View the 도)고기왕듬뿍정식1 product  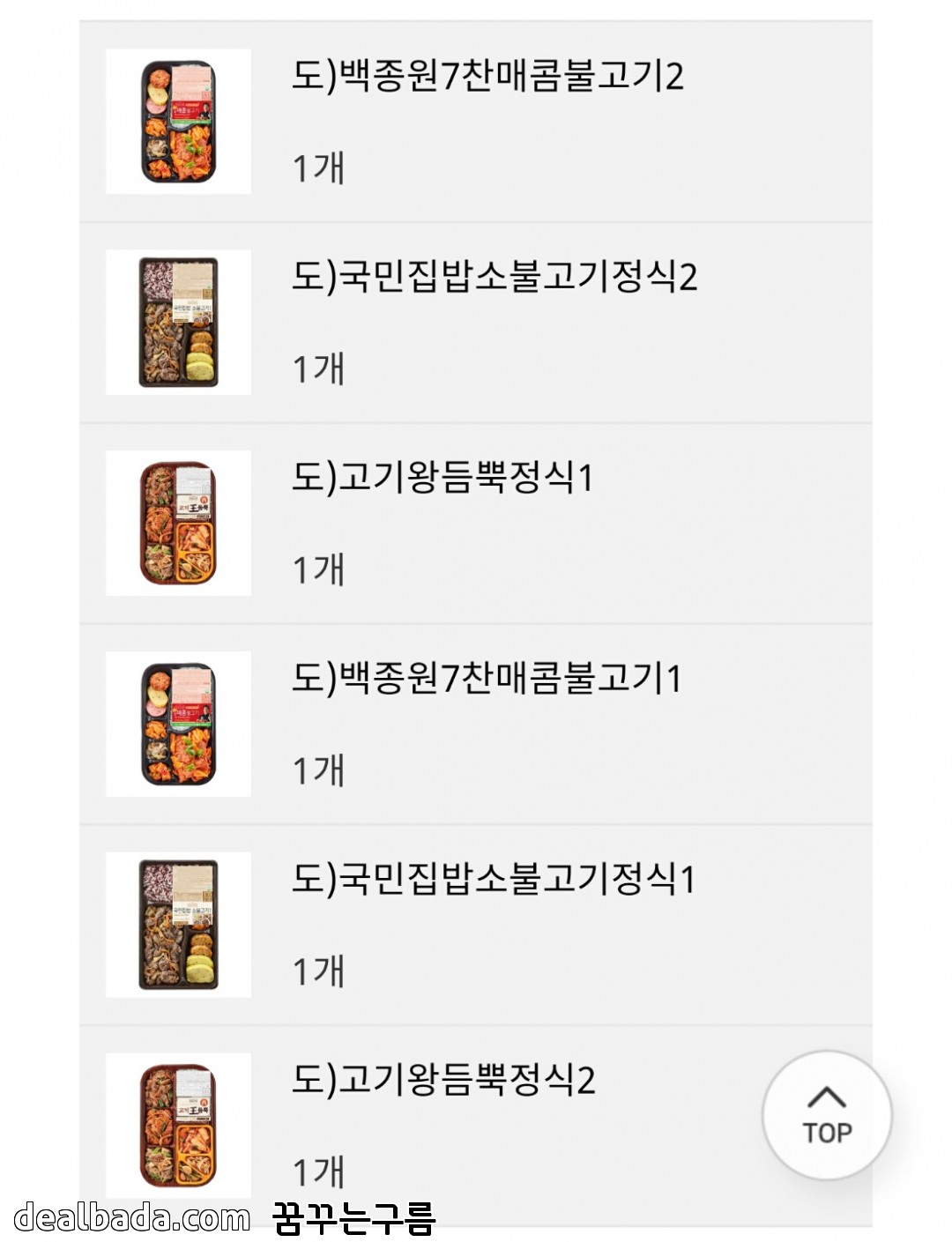(x=442, y=478)
